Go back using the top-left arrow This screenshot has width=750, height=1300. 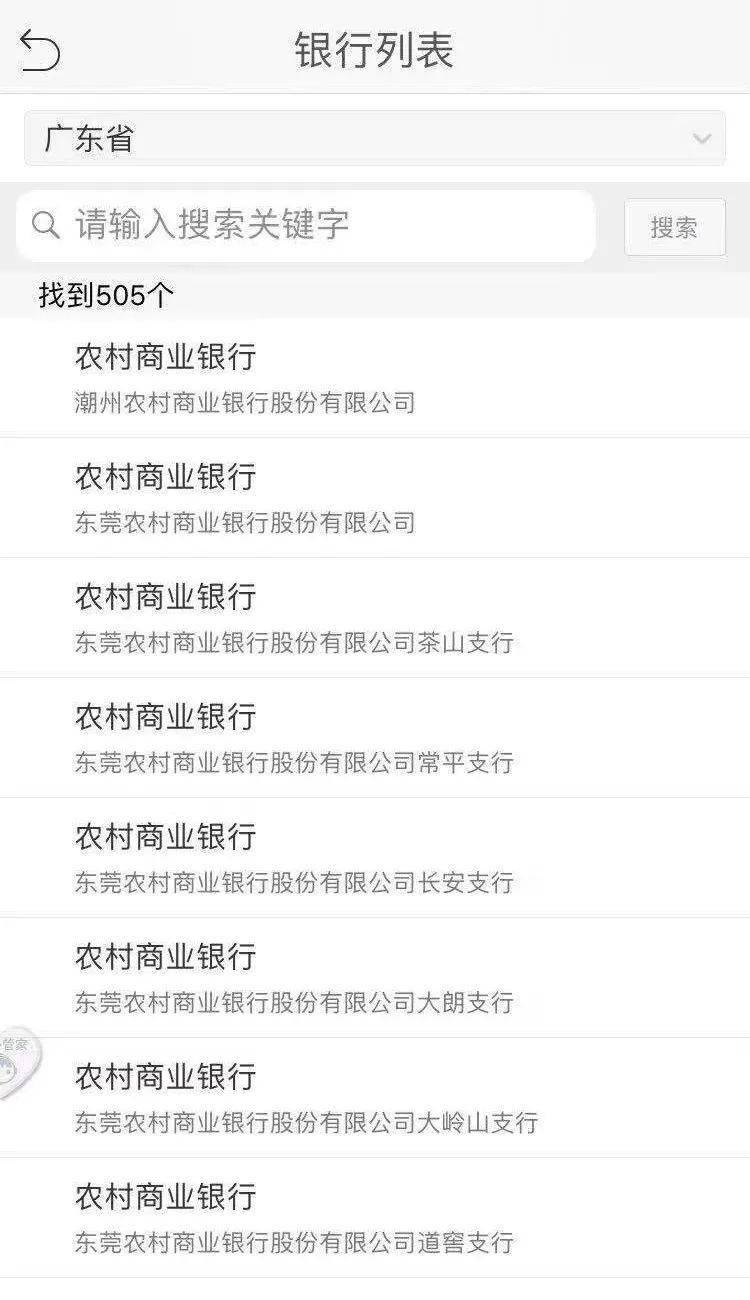point(40,50)
